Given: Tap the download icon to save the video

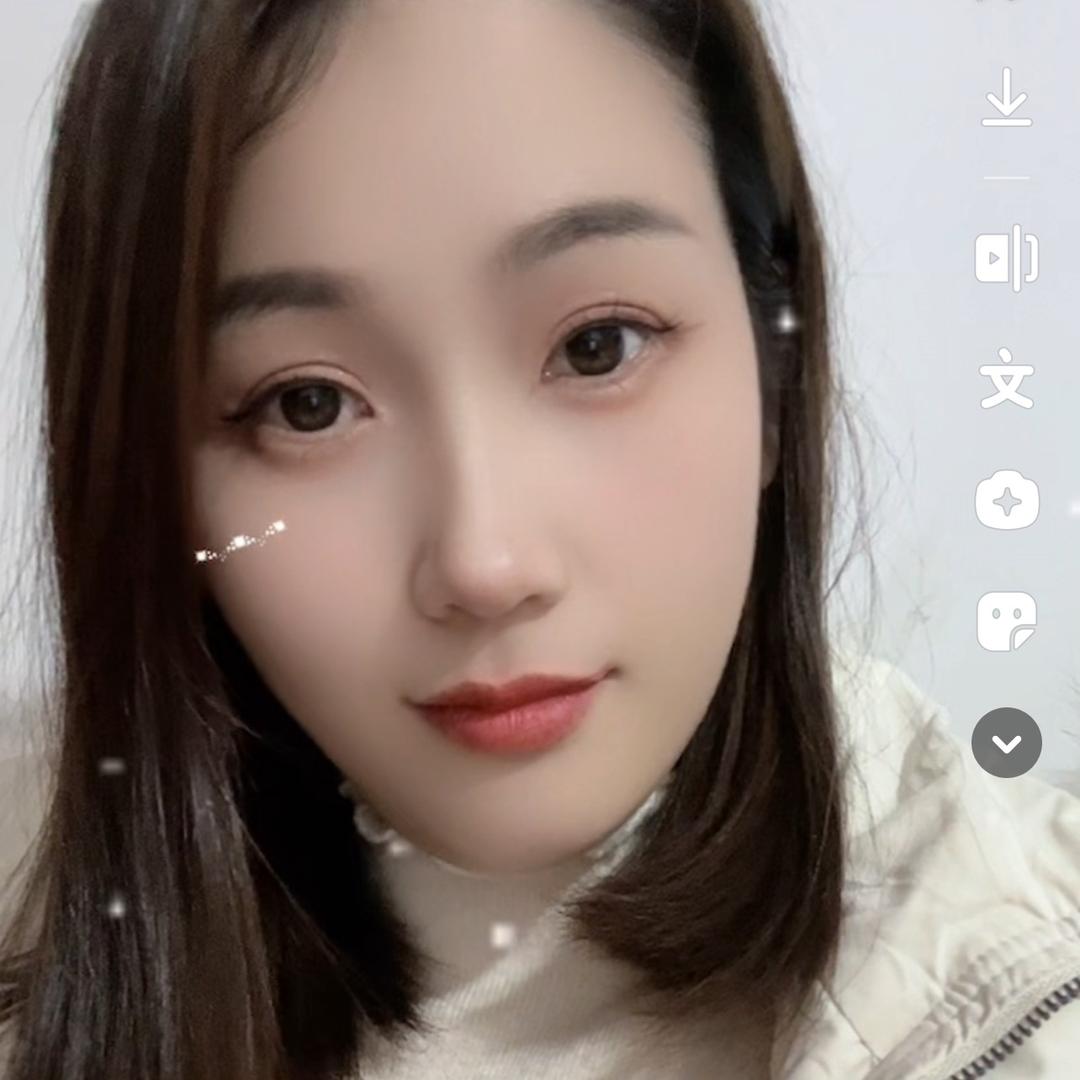Looking at the screenshot, I should [1006, 97].
